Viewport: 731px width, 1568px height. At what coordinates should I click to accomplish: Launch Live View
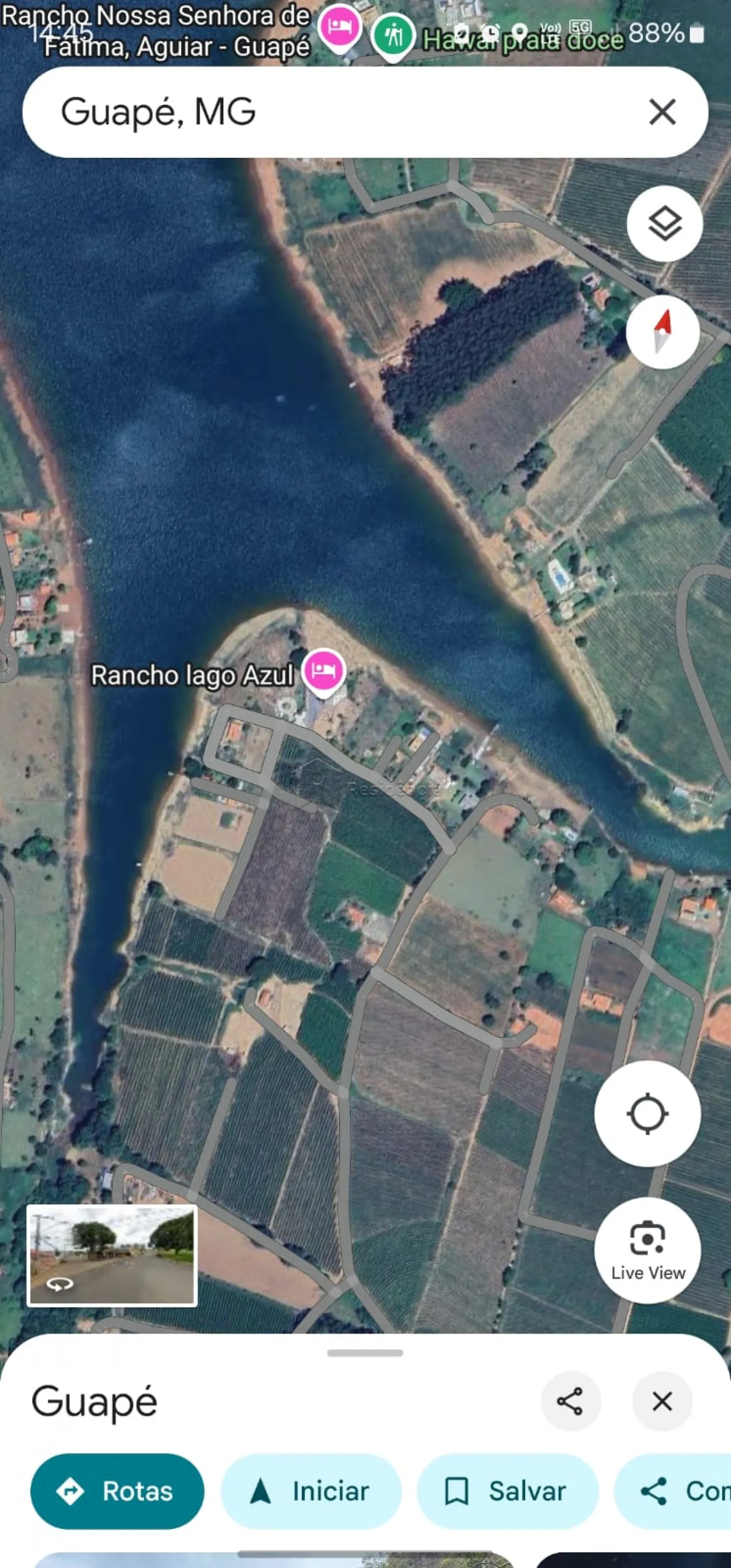(647, 1250)
